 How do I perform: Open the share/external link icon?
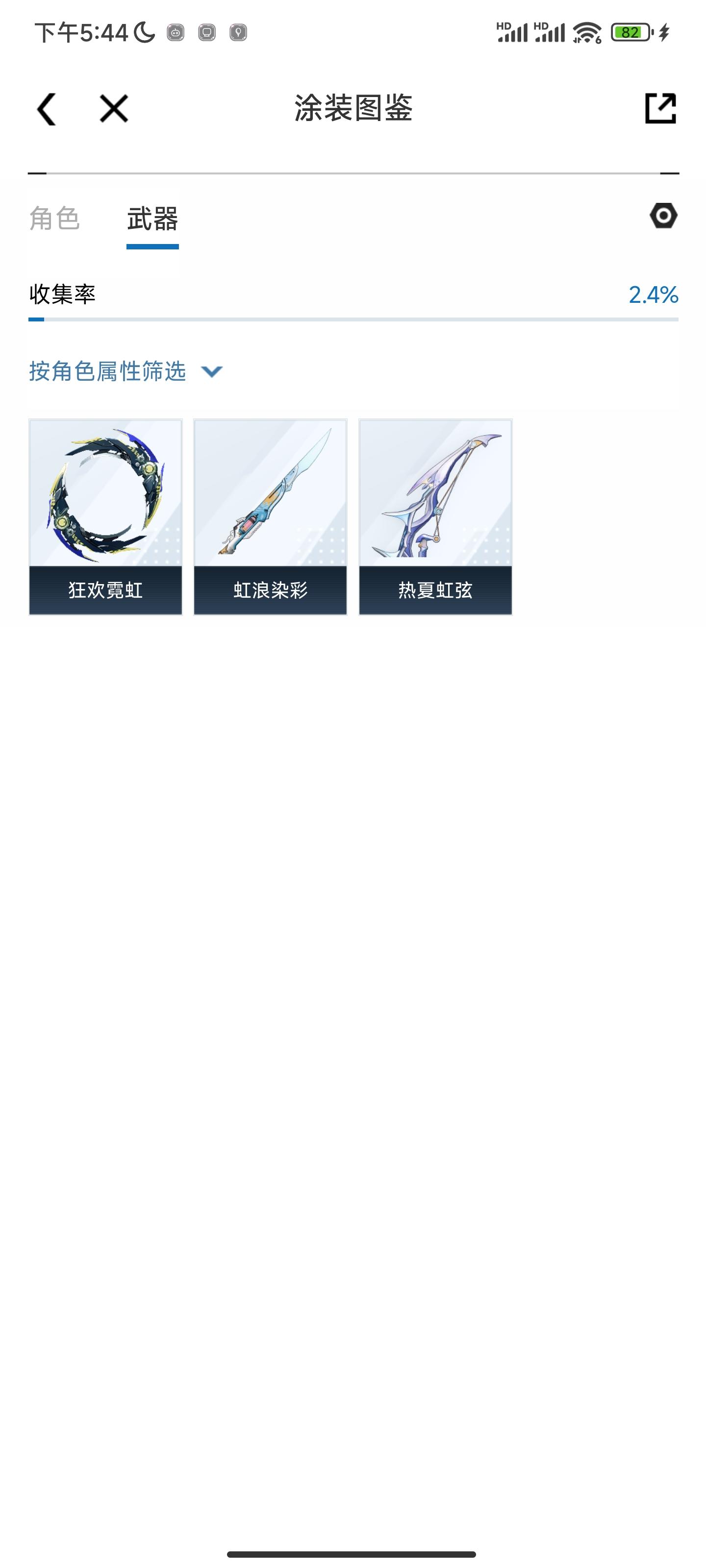(x=660, y=109)
